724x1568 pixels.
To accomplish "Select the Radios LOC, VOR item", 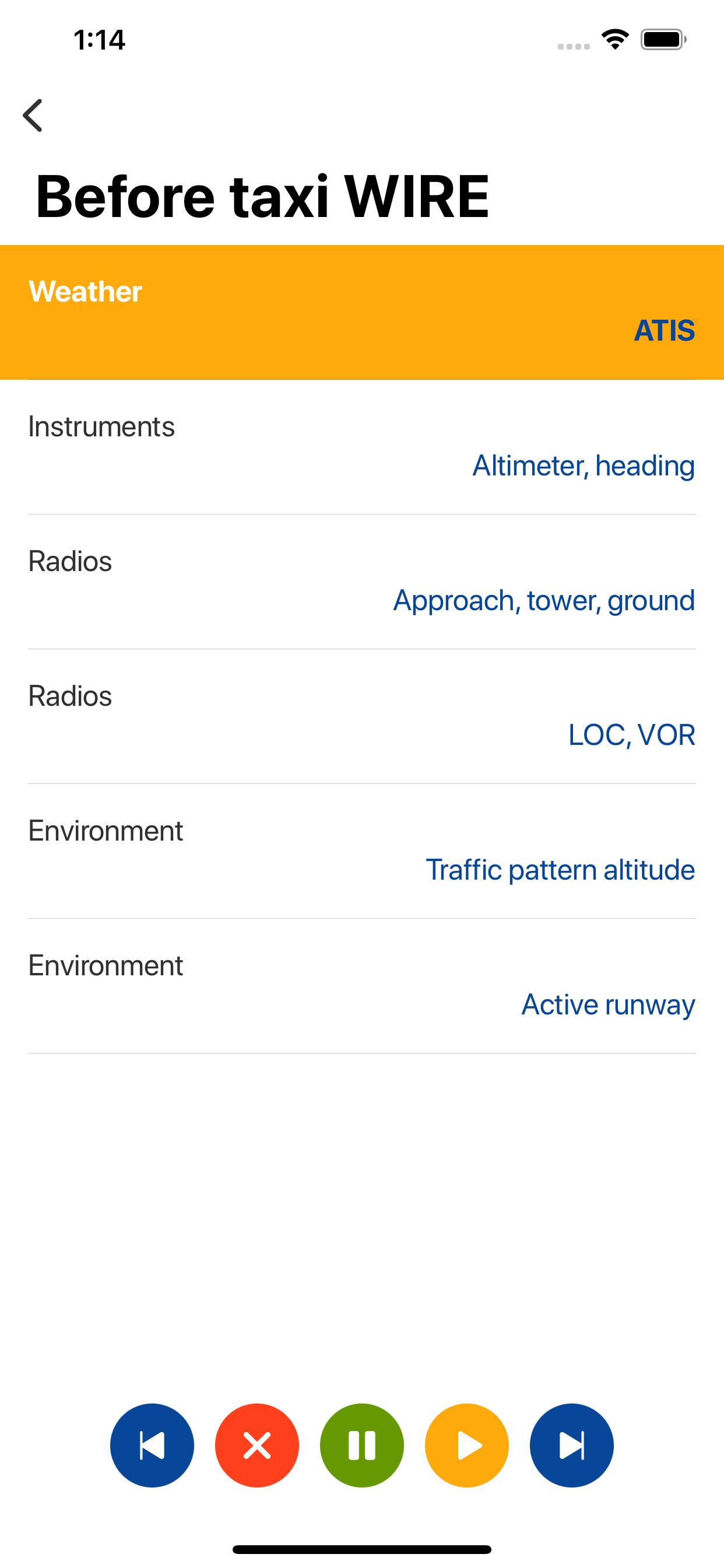I will point(362,716).
